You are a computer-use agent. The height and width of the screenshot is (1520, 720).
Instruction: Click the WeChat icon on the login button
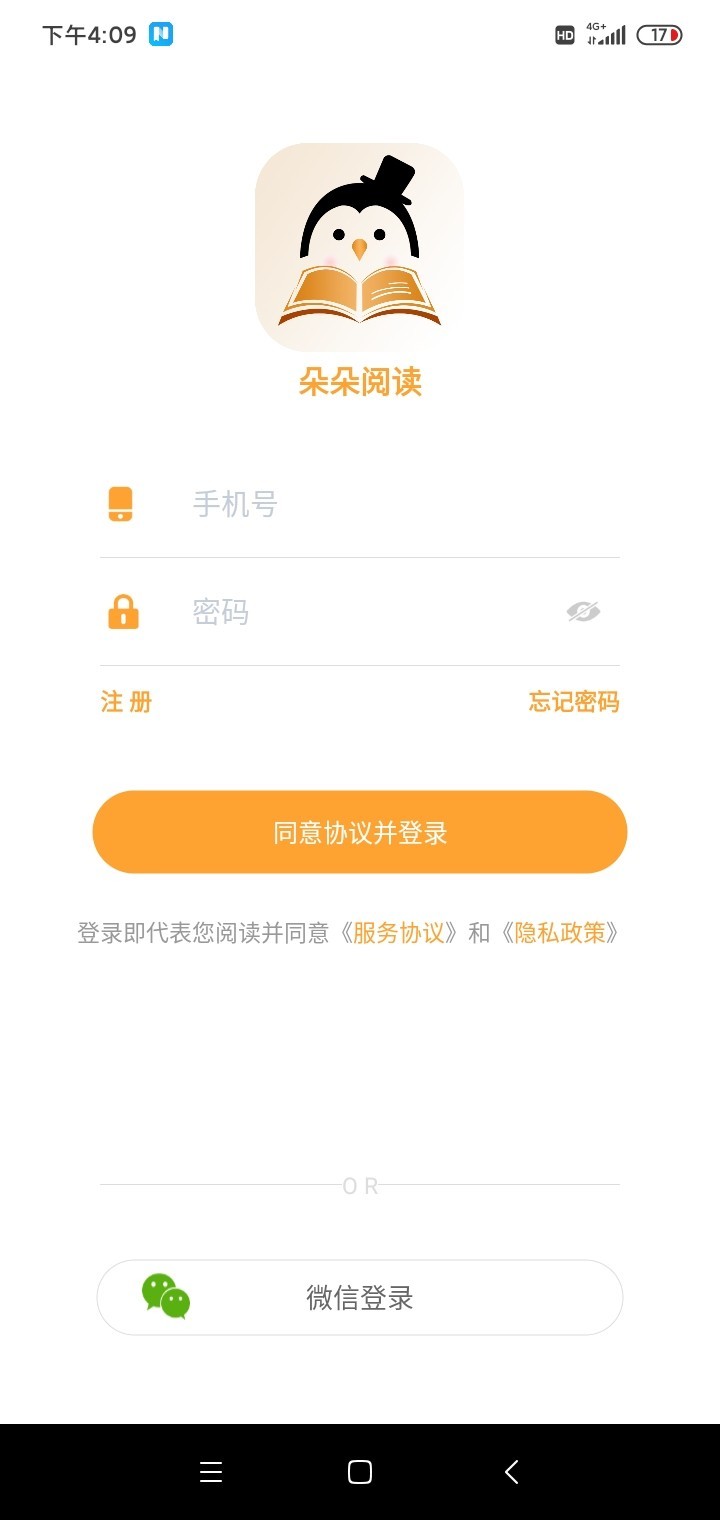tap(167, 1297)
